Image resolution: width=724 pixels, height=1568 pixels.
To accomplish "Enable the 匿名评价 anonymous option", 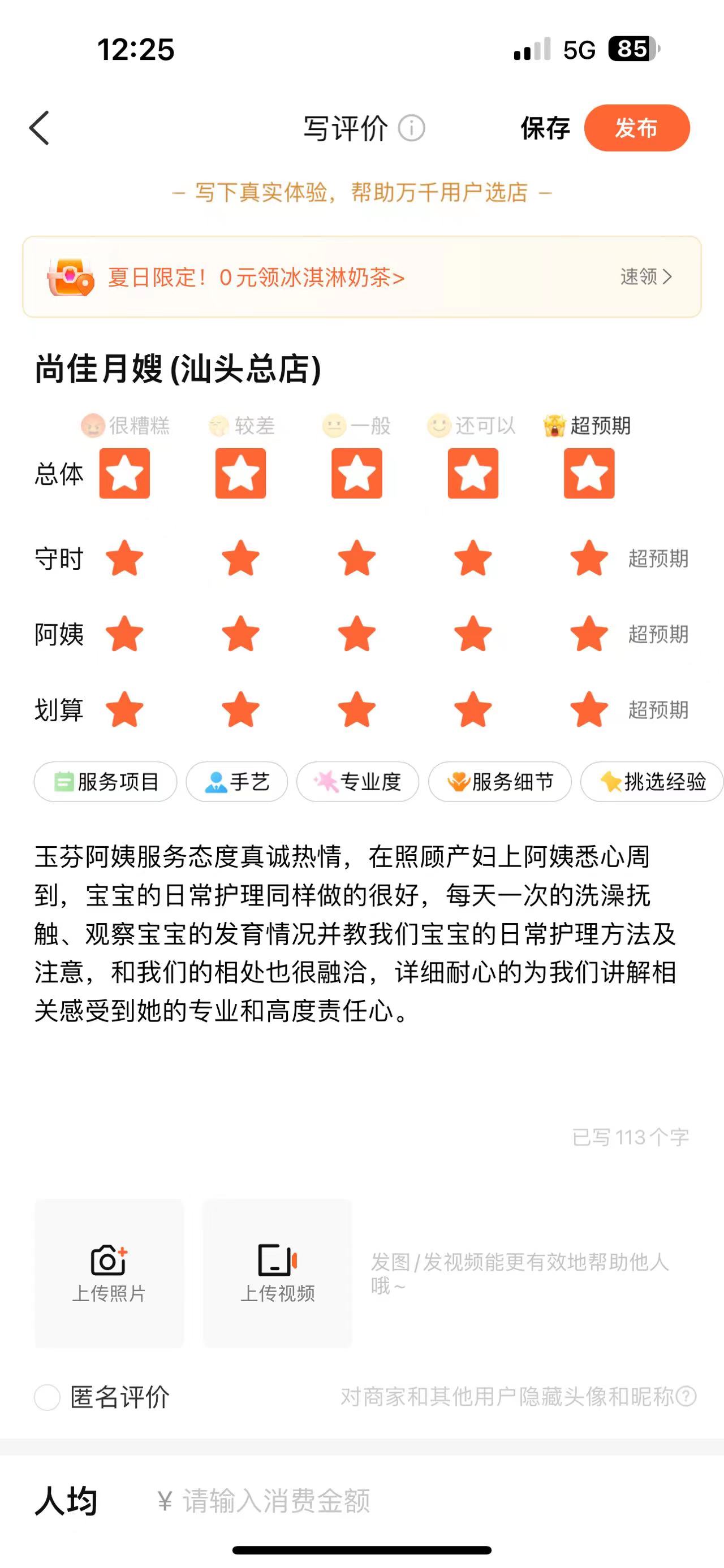I will point(48,1397).
